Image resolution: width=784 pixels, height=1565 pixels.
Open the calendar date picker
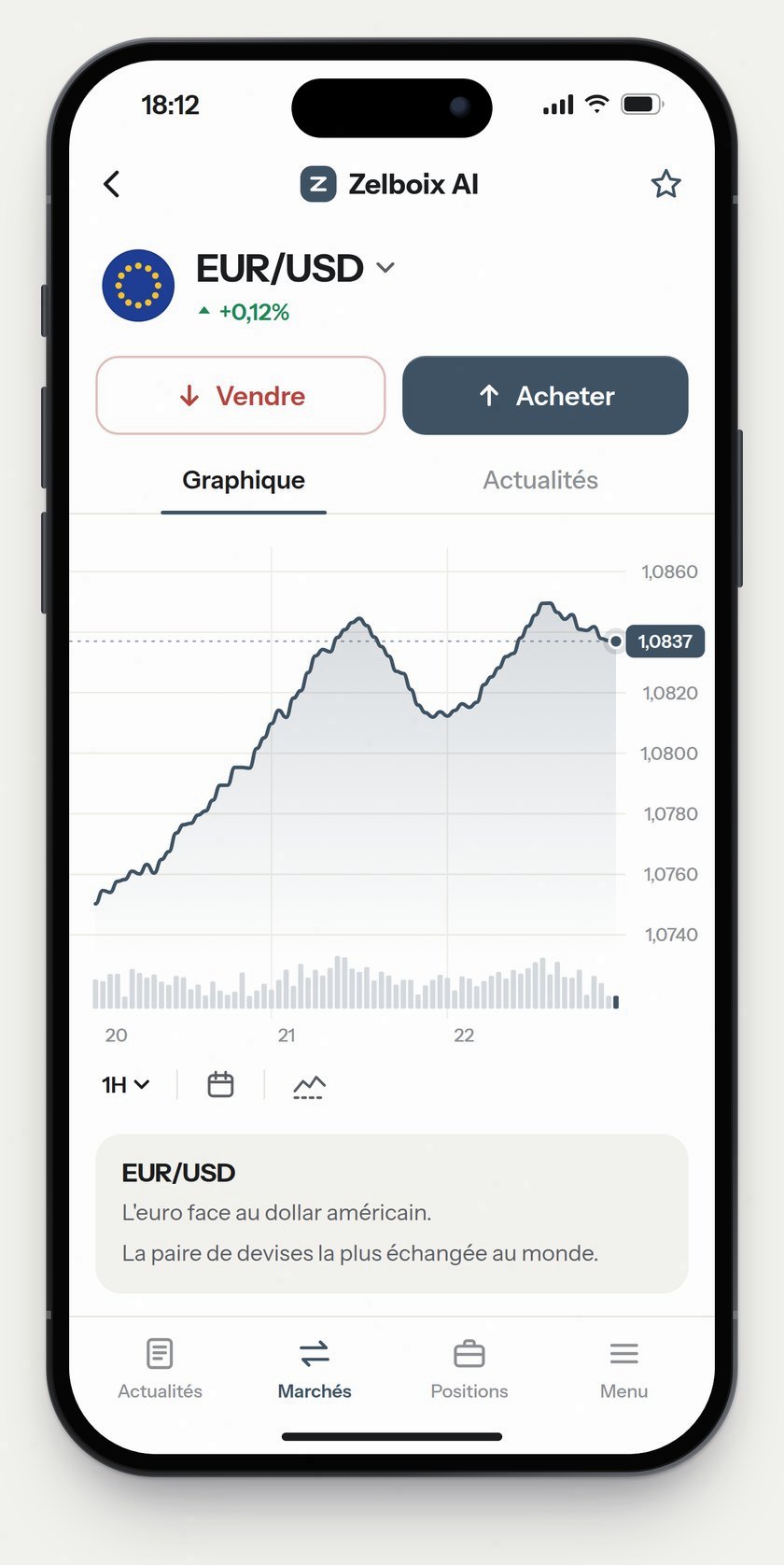coord(220,1084)
